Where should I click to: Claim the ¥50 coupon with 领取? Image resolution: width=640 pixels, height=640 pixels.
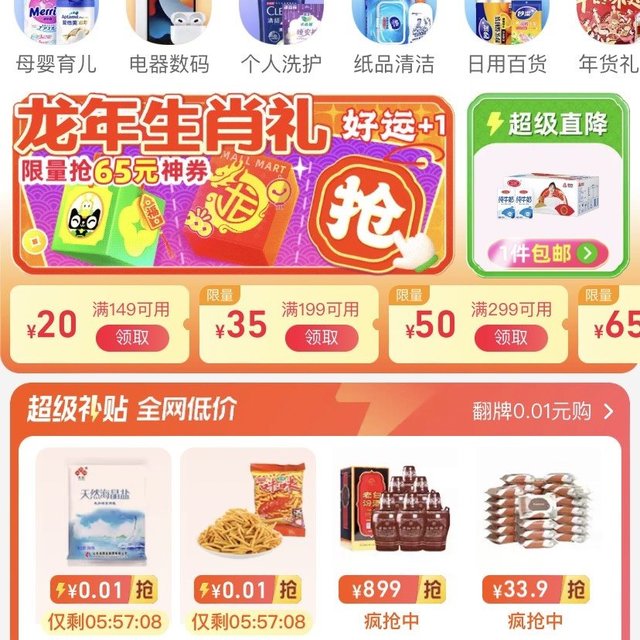(x=510, y=338)
